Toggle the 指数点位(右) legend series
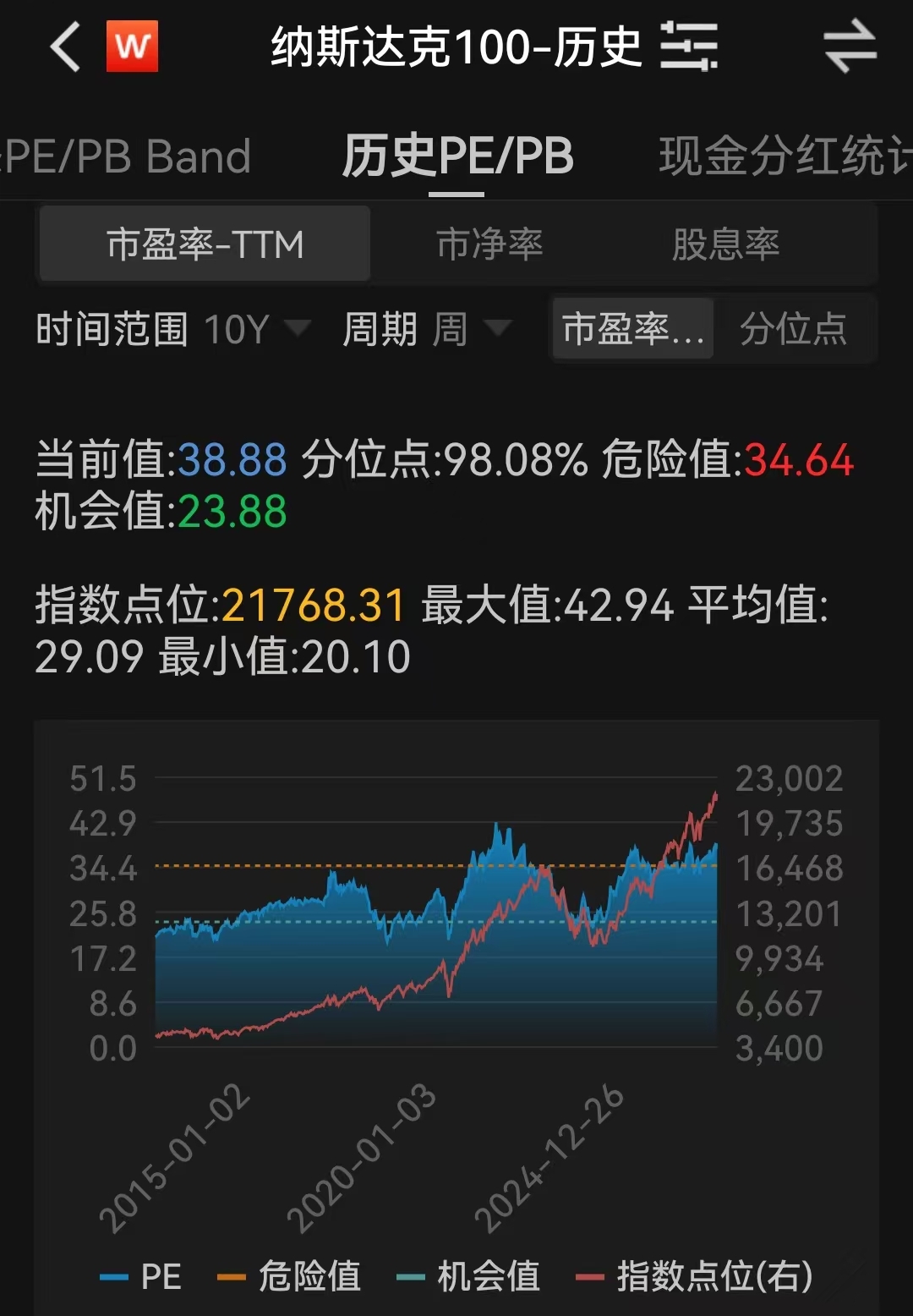Viewport: 913px width, 1316px height. click(x=695, y=1276)
